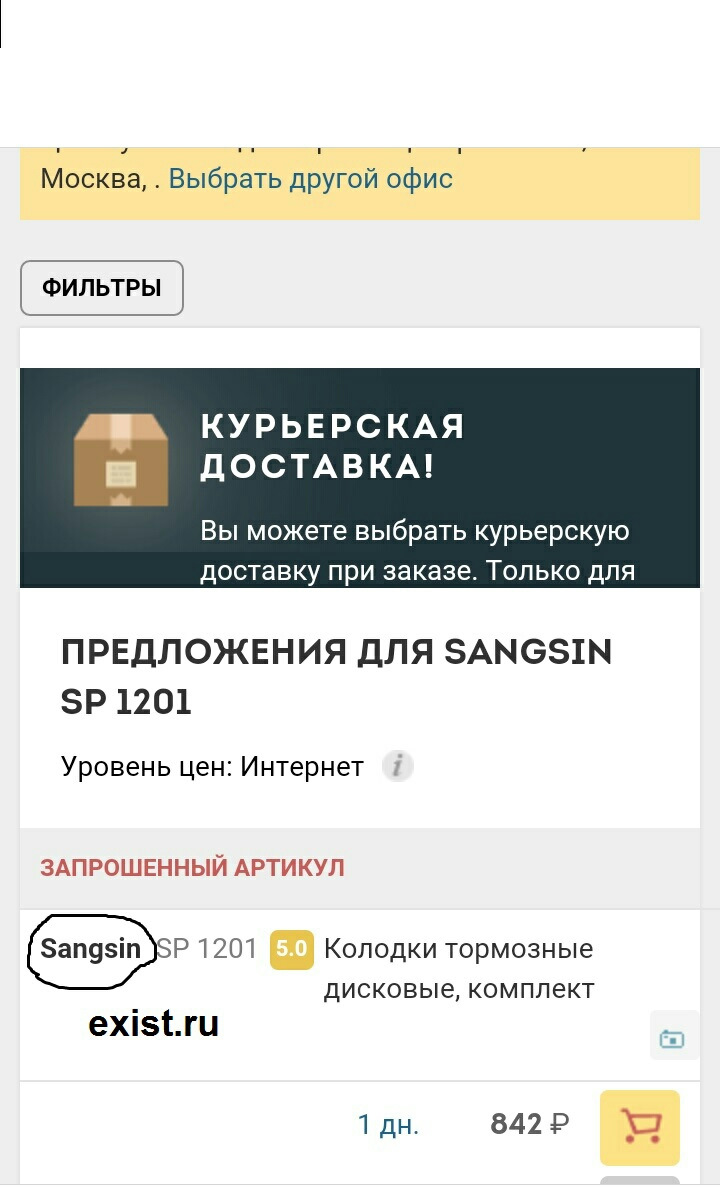Show price level info icon
The height and width of the screenshot is (1187, 720).
coord(397,766)
